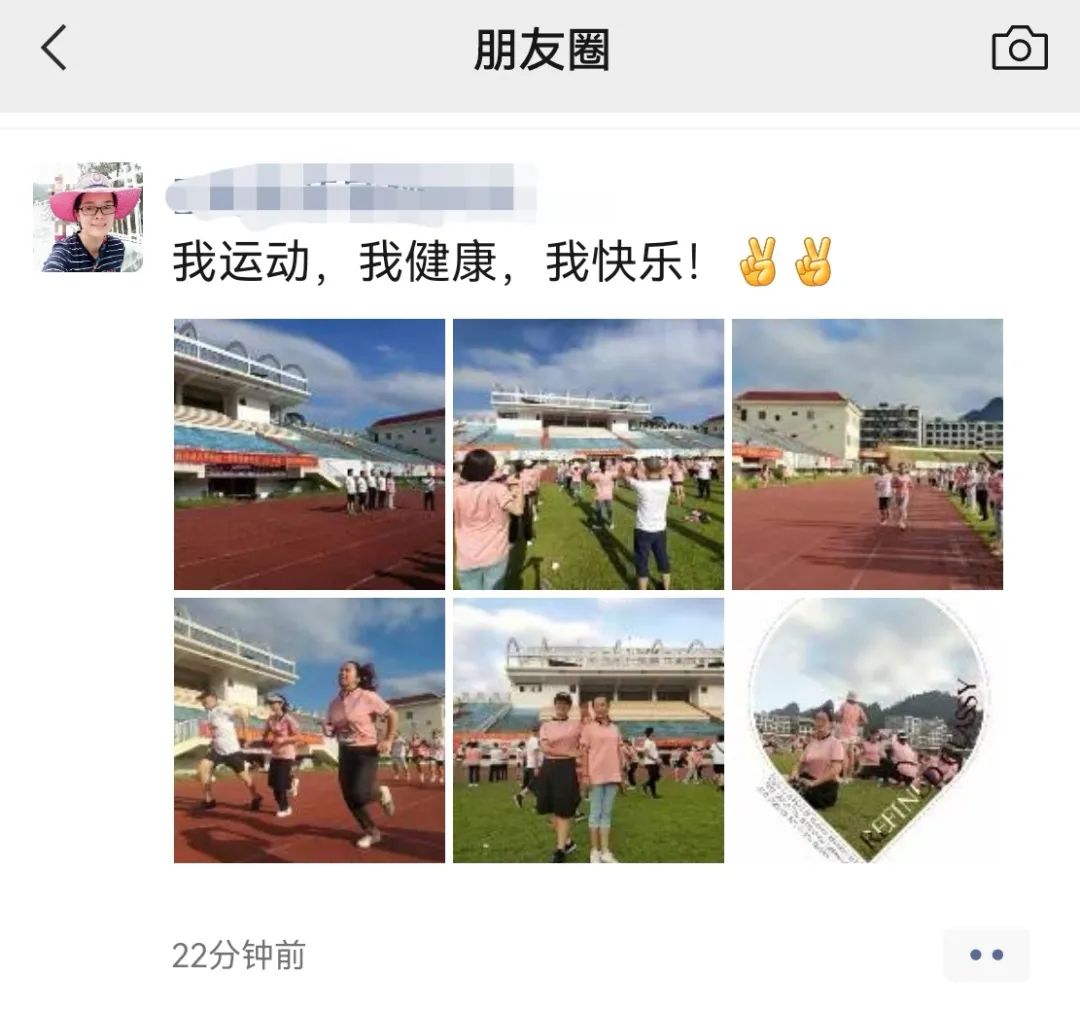Viewport: 1080px width, 1009px height.
Task: View the first photo of the stadium grandstand
Action: pos(309,454)
